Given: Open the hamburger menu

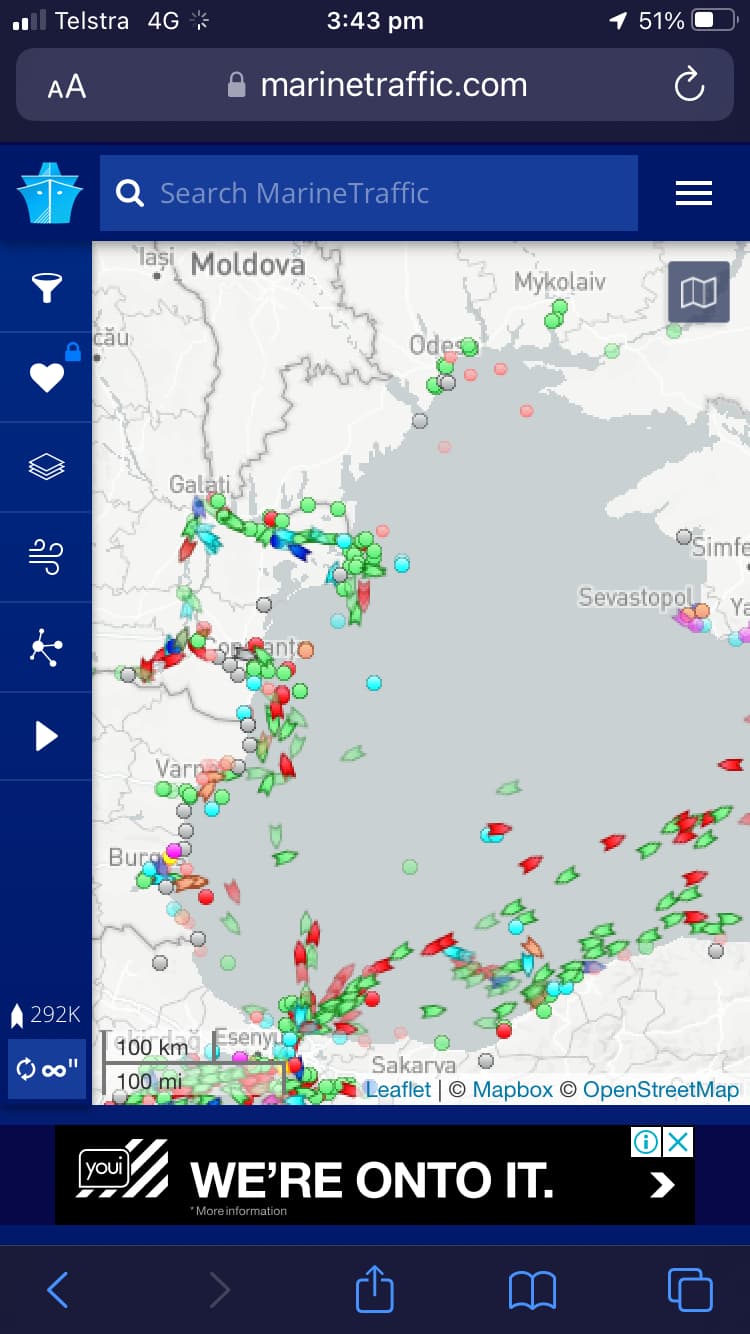Looking at the screenshot, I should (693, 193).
